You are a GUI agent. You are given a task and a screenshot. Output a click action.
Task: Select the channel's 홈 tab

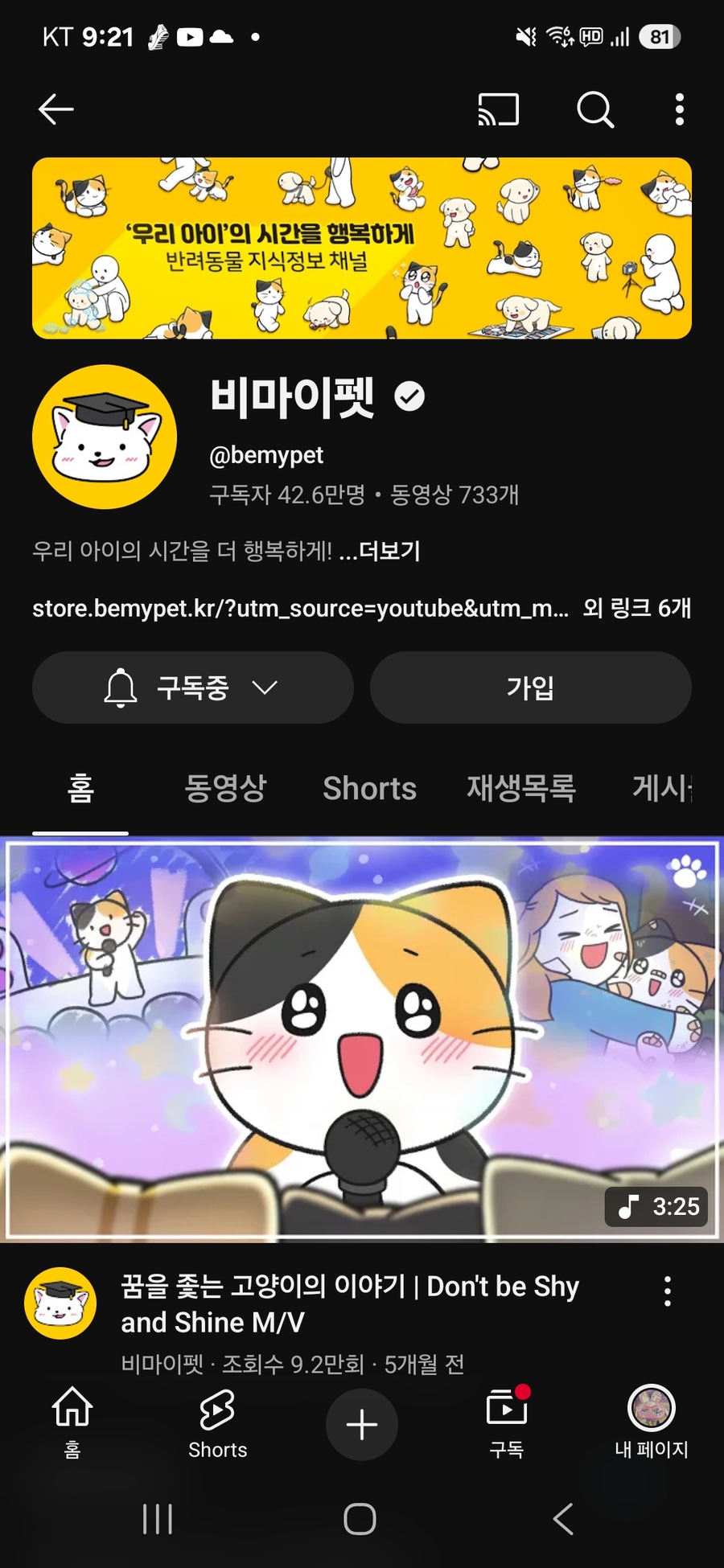(80, 788)
